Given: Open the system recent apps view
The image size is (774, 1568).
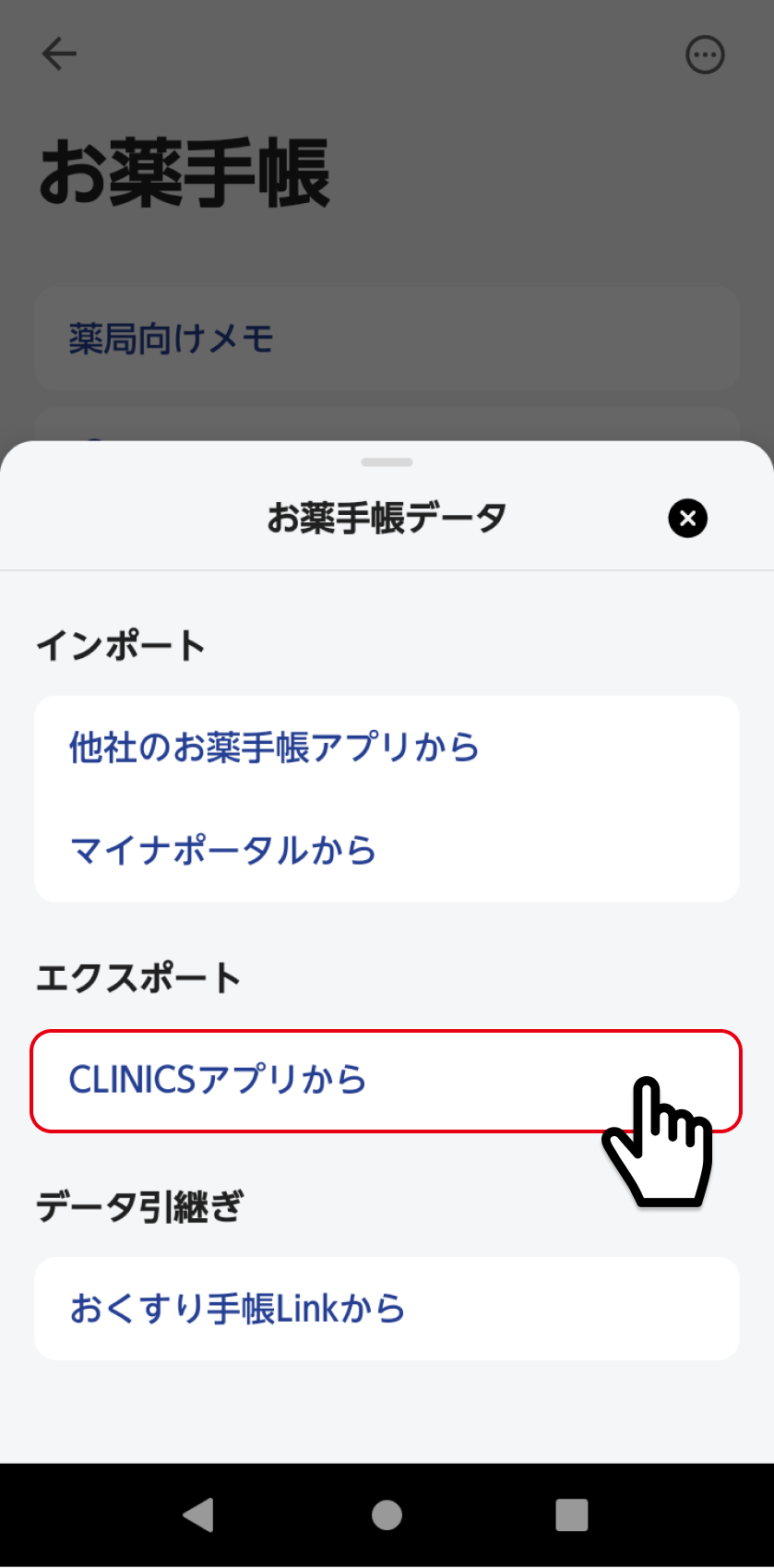Looking at the screenshot, I should pyautogui.click(x=572, y=1514).
